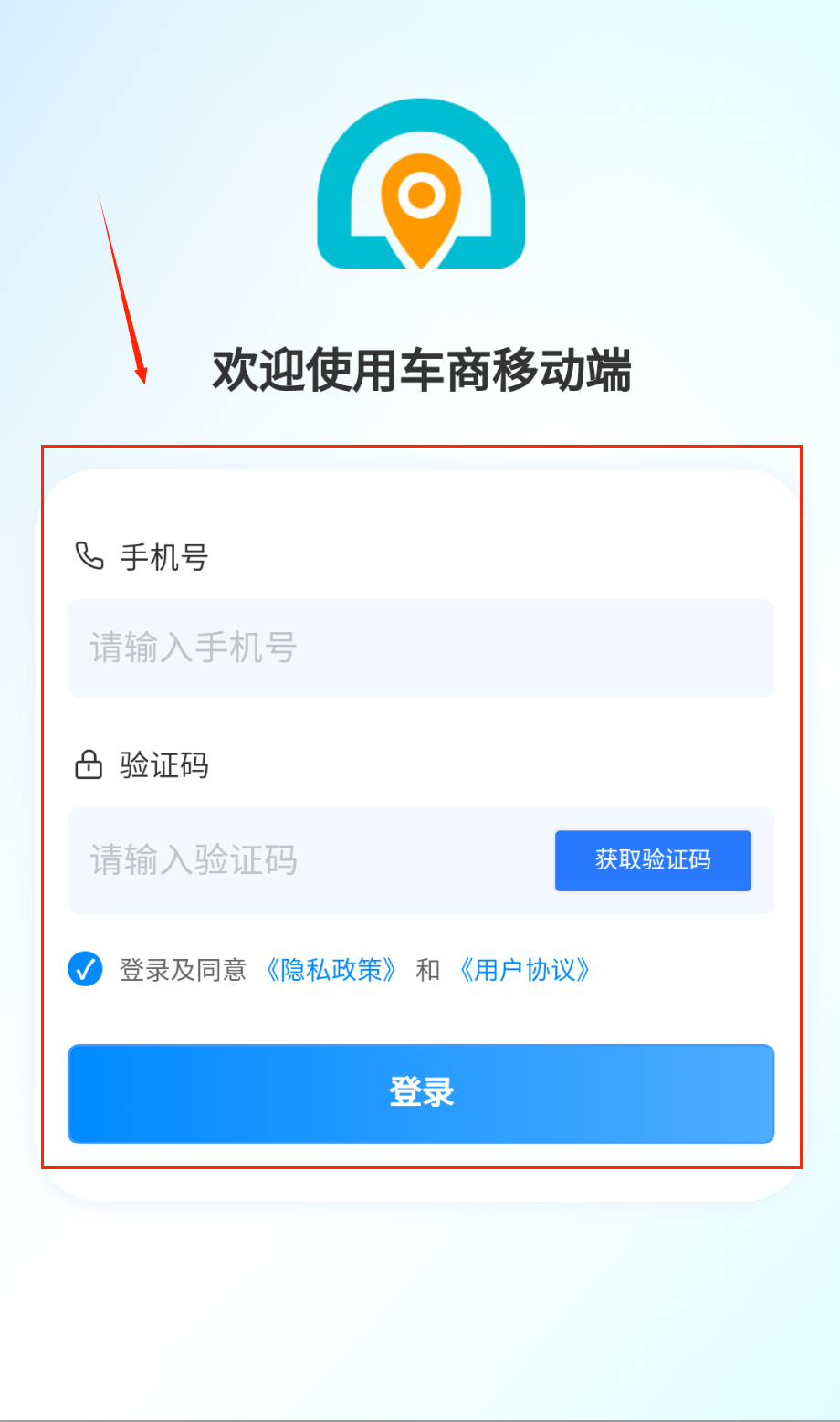The width and height of the screenshot is (840, 1422).
Task: Tap the phone number input field
Action: point(420,648)
